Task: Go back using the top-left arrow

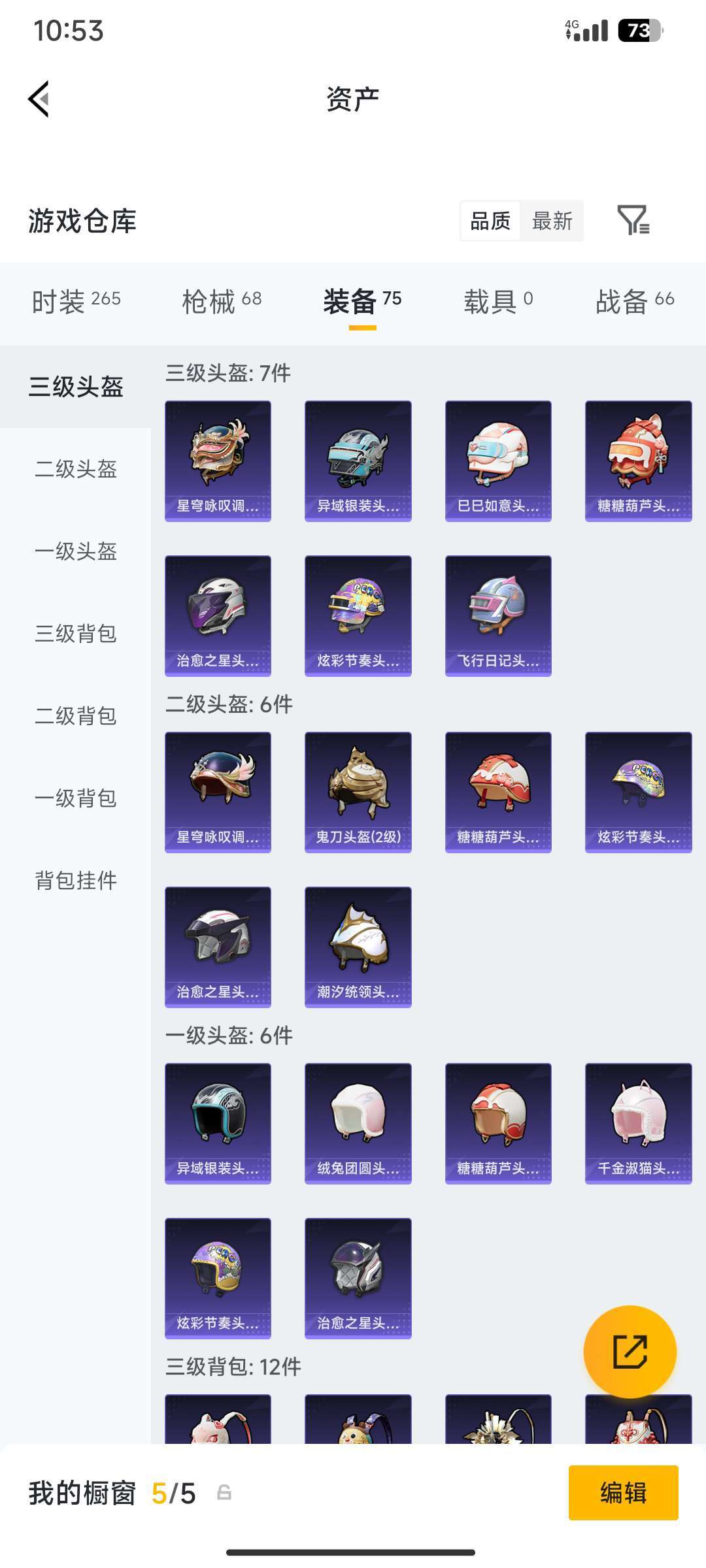Action: [x=39, y=99]
